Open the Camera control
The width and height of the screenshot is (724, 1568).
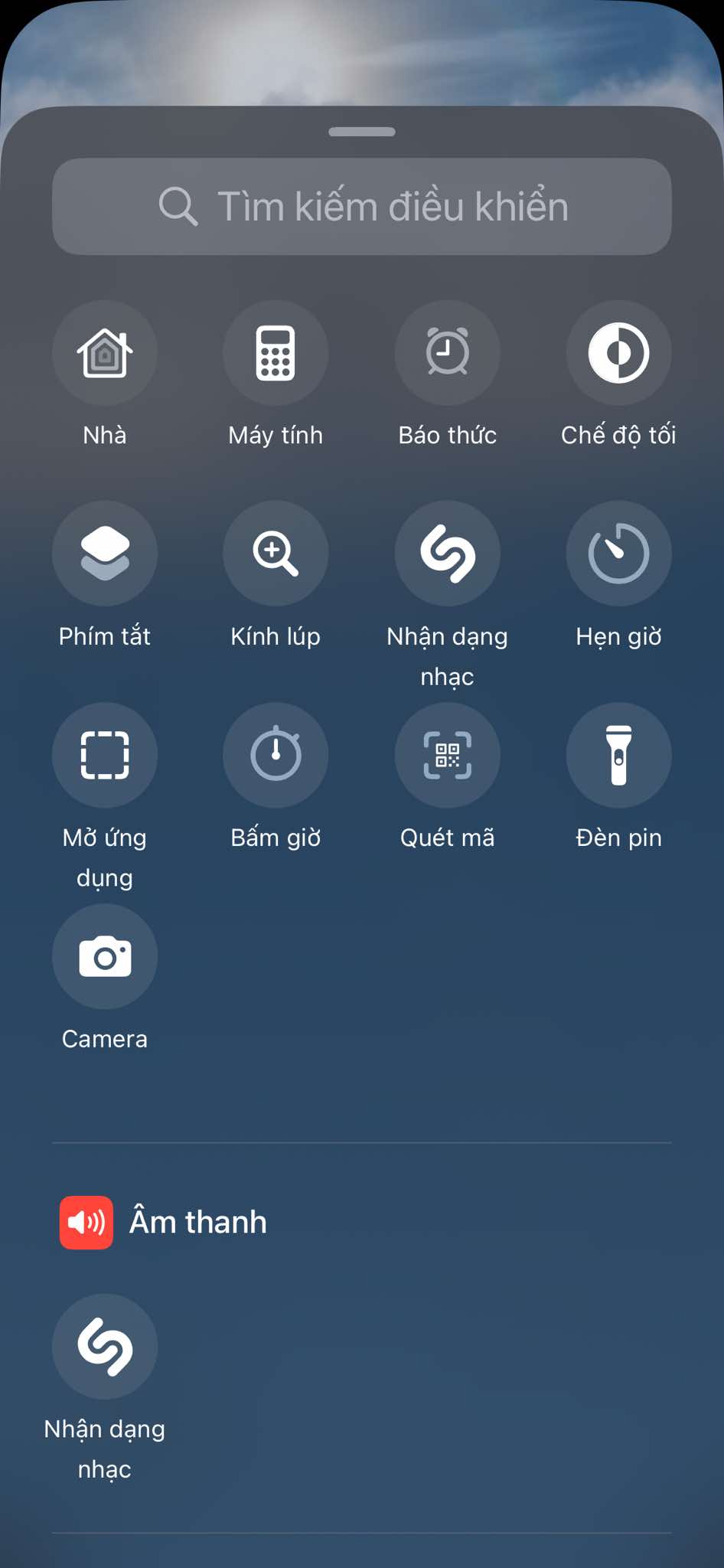point(105,956)
